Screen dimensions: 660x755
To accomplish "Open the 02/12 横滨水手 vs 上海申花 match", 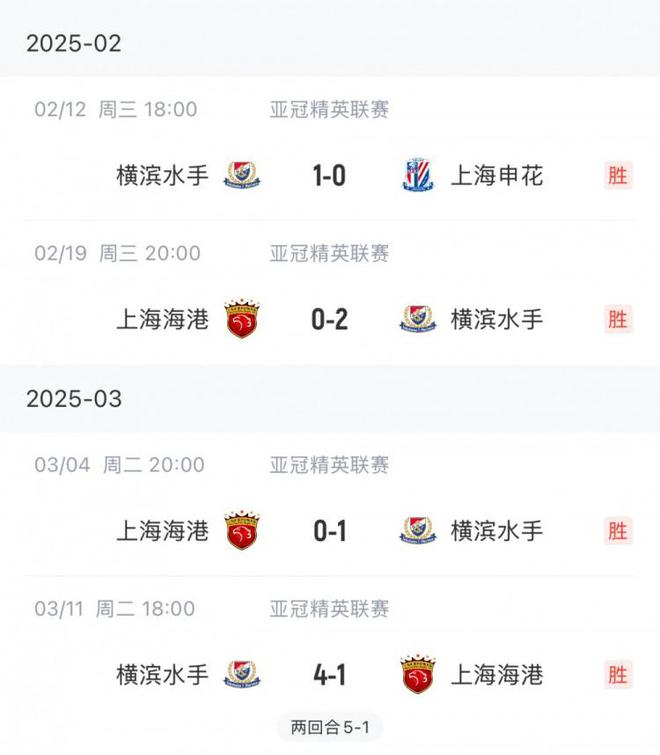I will 329,176.
